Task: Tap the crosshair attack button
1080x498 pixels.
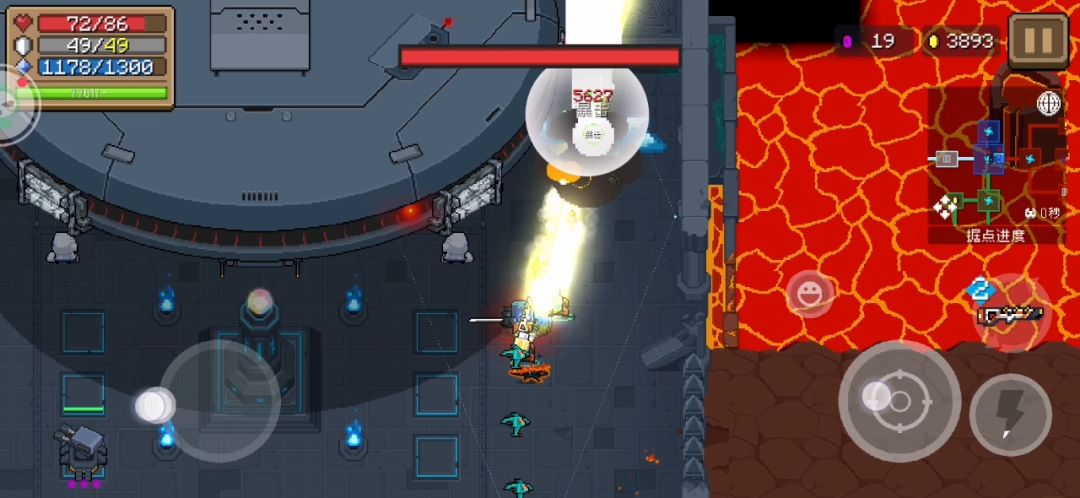Action: 899,401
